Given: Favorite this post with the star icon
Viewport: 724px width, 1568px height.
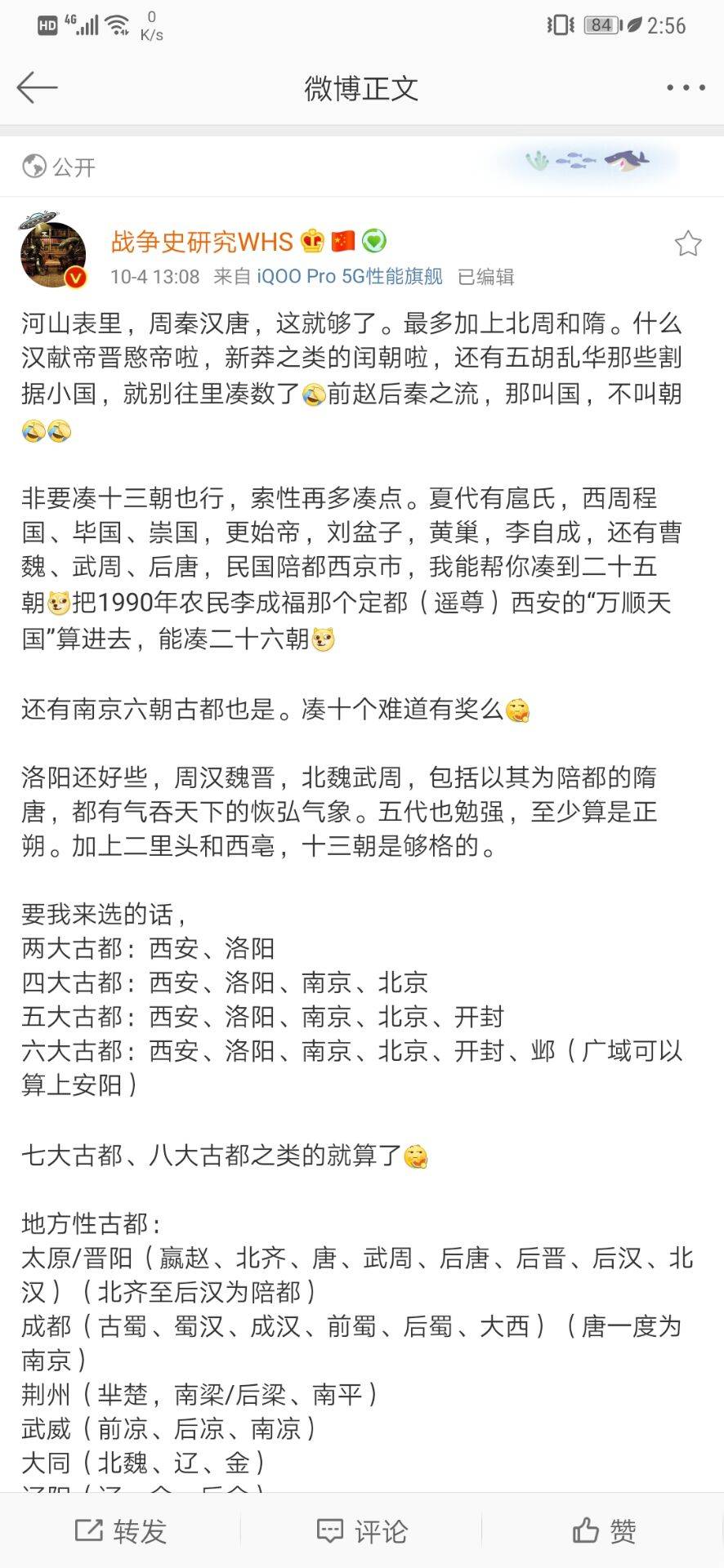Looking at the screenshot, I should pos(687,243).
